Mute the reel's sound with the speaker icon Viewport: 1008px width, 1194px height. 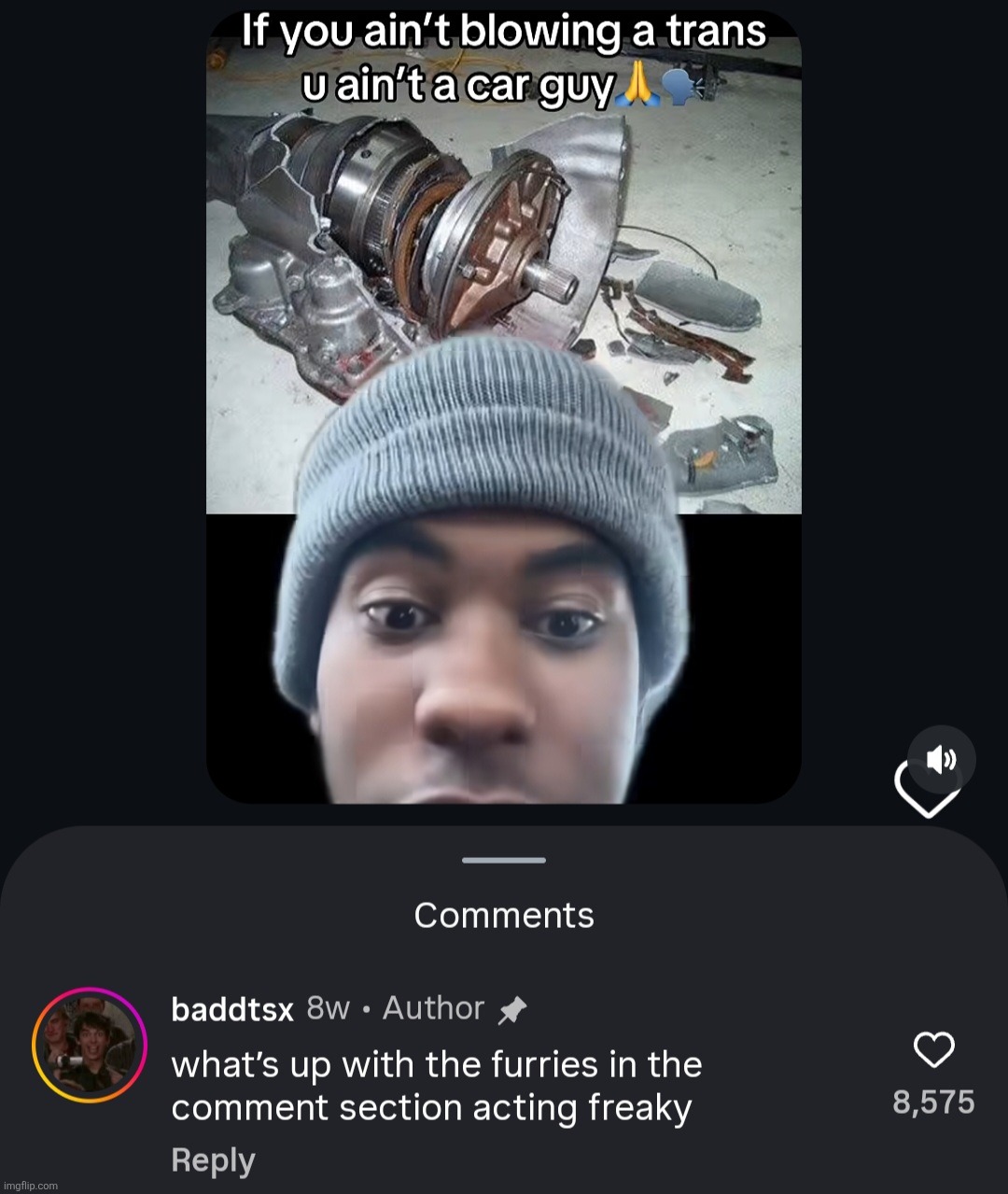pyautogui.click(x=941, y=760)
